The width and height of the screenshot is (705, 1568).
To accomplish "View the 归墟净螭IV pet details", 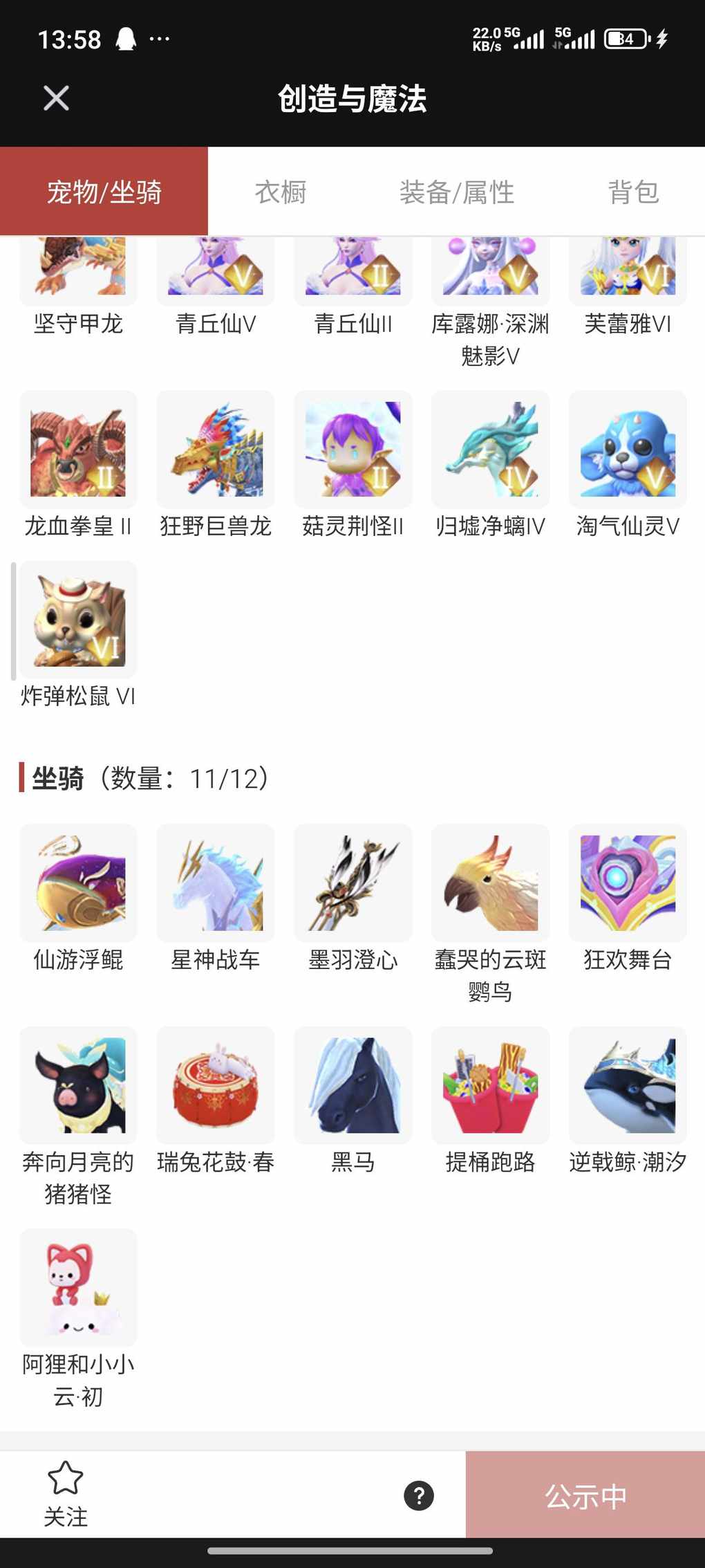I will pyautogui.click(x=490, y=450).
